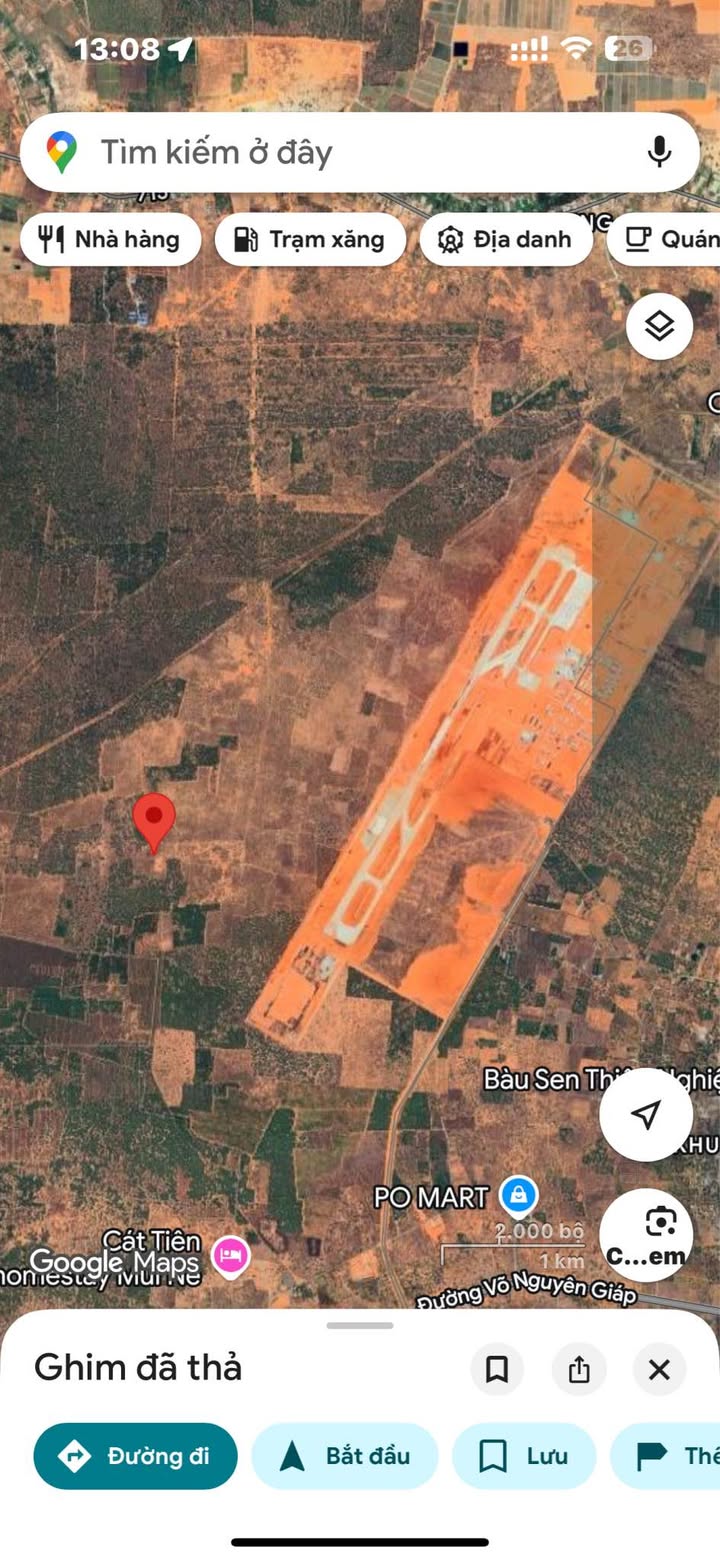The height and width of the screenshot is (1560, 720).
Task: Tap the Lưu button
Action: point(524,1456)
